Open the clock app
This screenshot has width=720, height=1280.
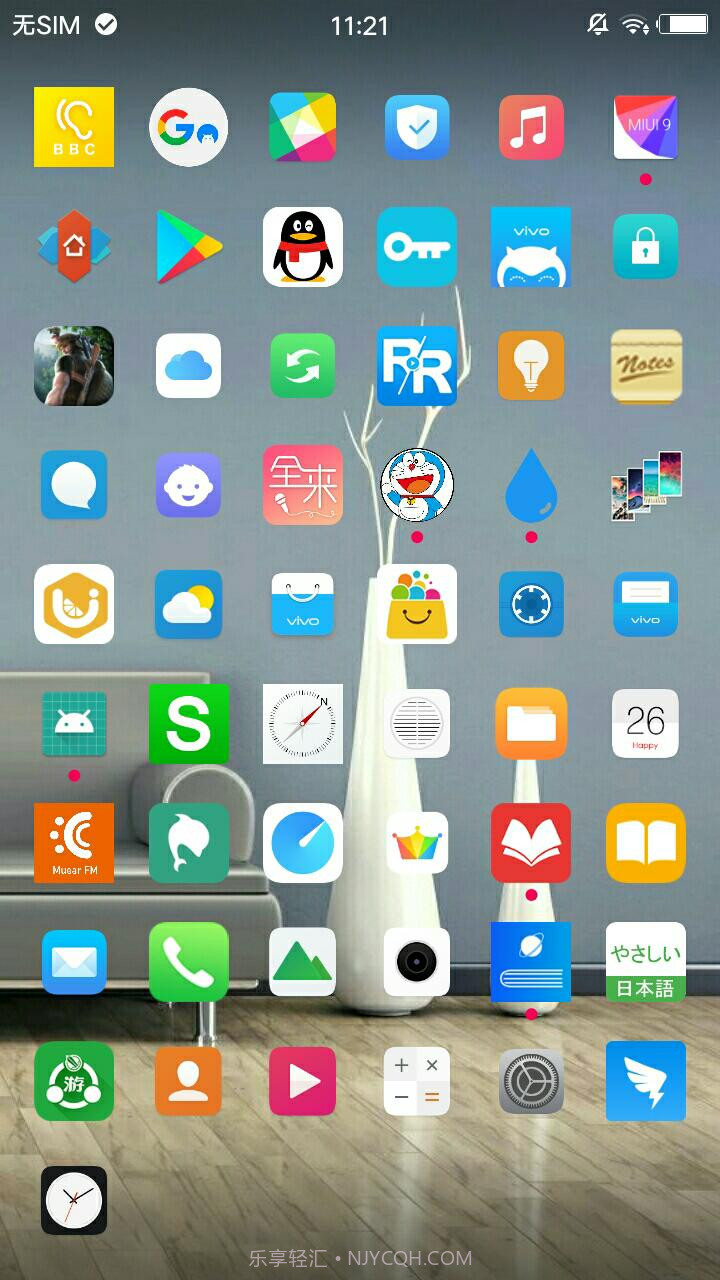74,1200
